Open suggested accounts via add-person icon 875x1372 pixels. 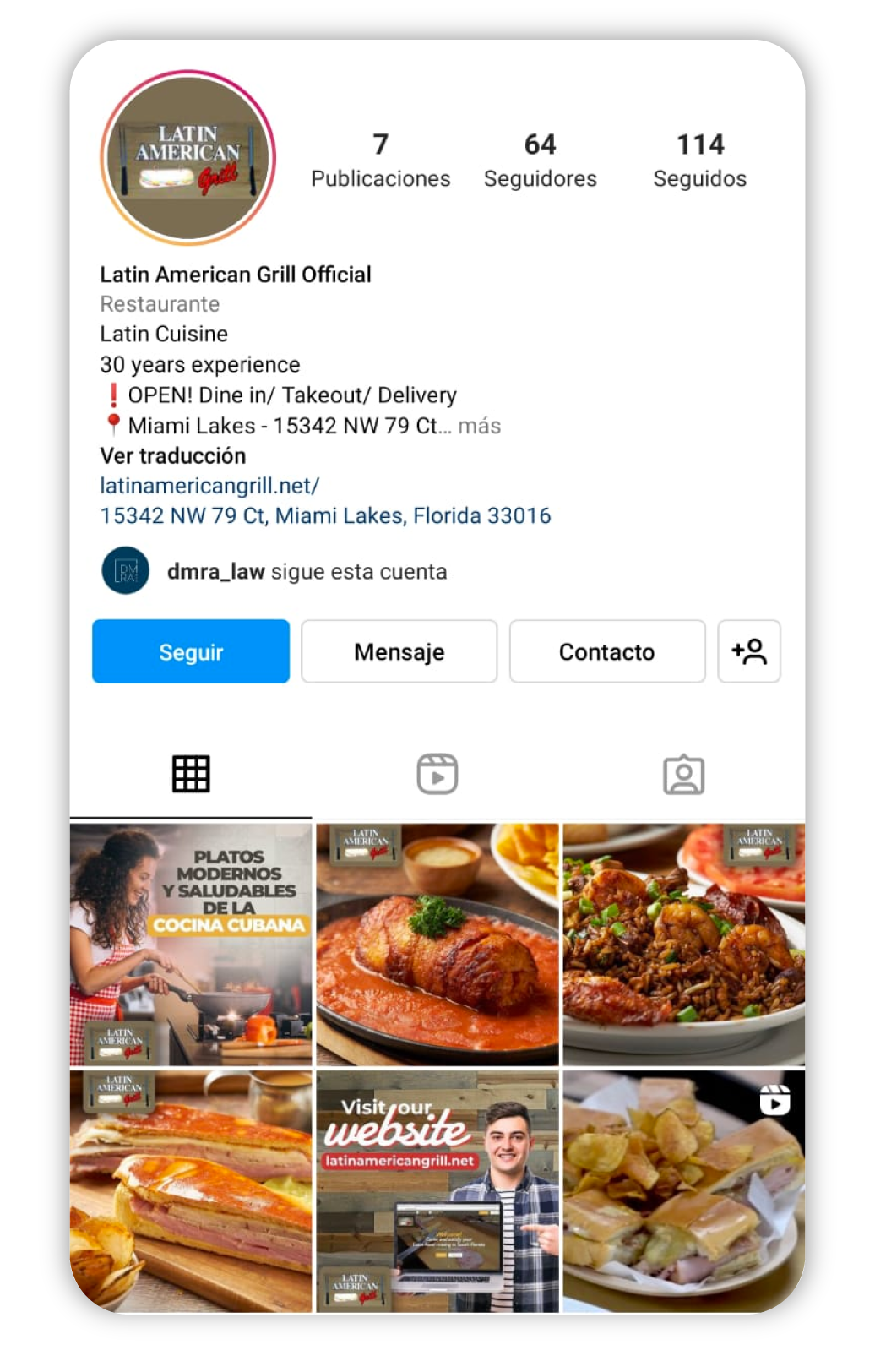pyautogui.click(x=748, y=651)
